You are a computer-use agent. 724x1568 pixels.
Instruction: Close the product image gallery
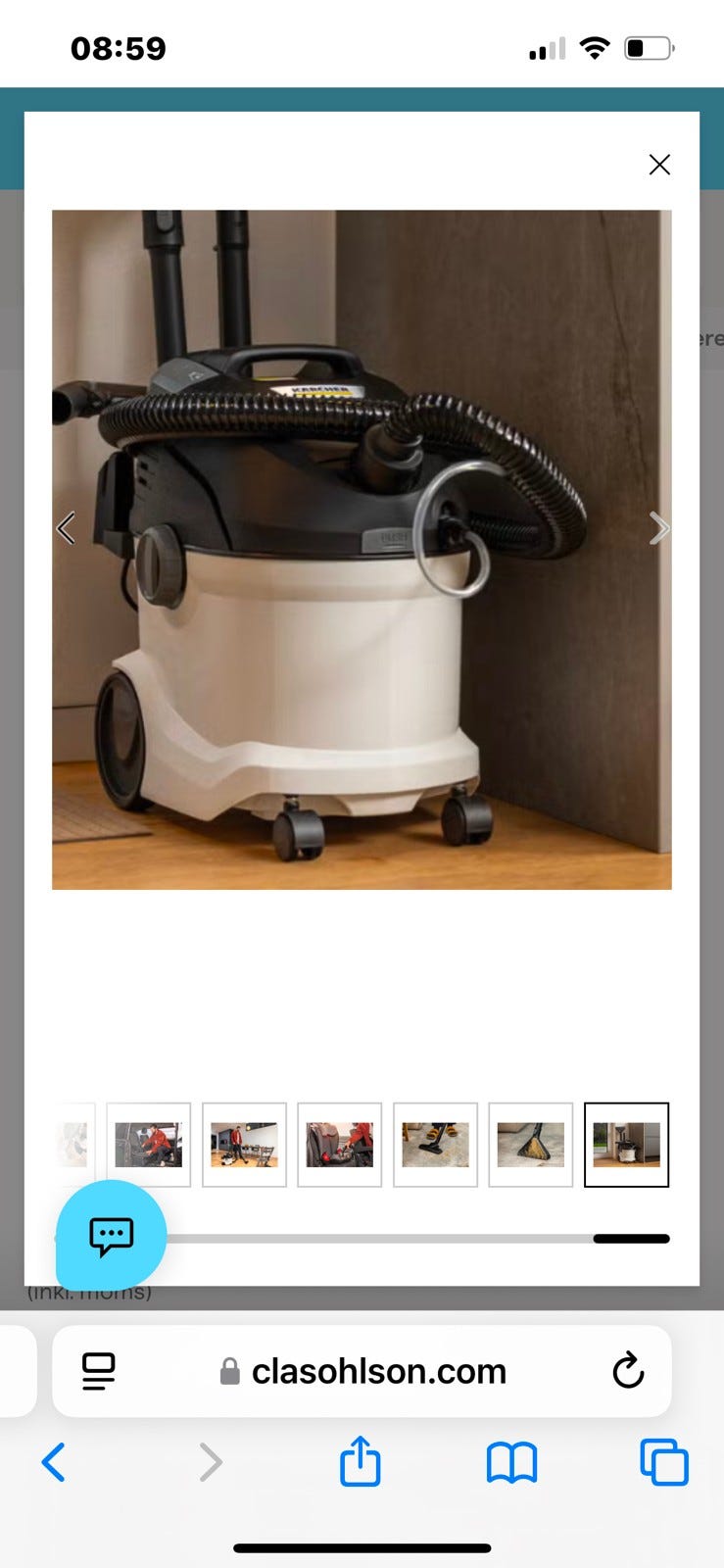click(659, 165)
